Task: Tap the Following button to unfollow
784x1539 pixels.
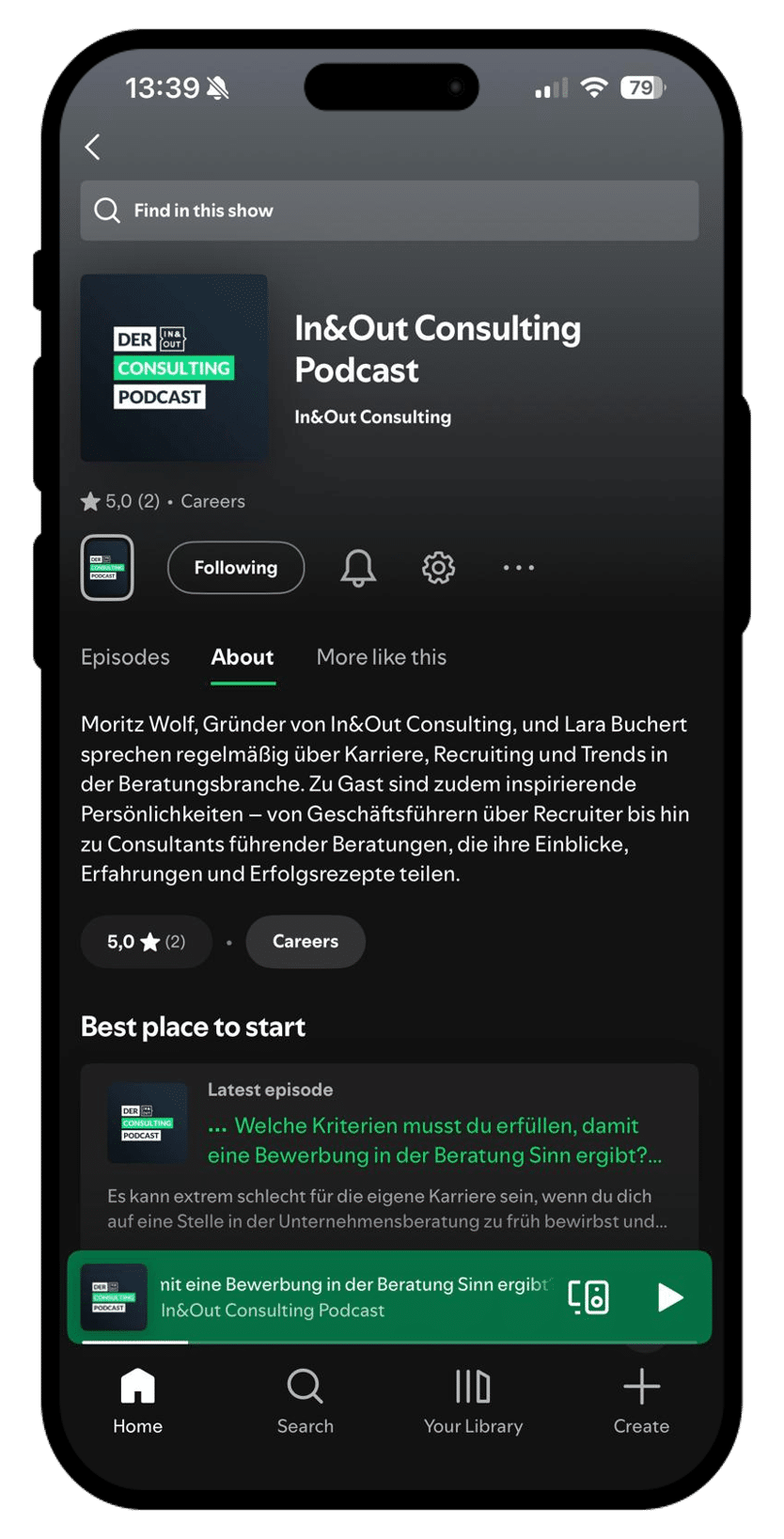Action: click(236, 568)
